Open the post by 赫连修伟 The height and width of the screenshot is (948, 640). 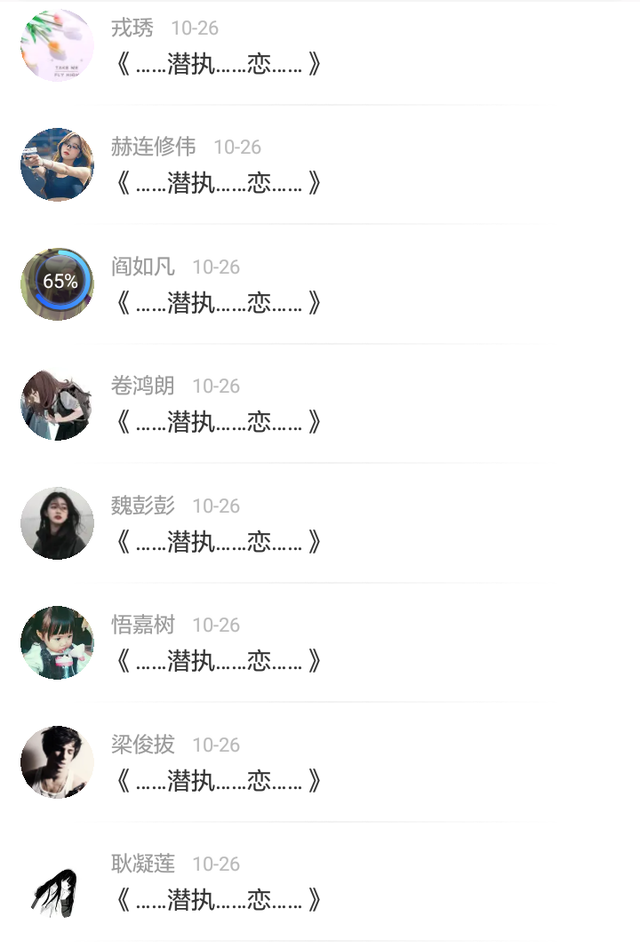218,184
